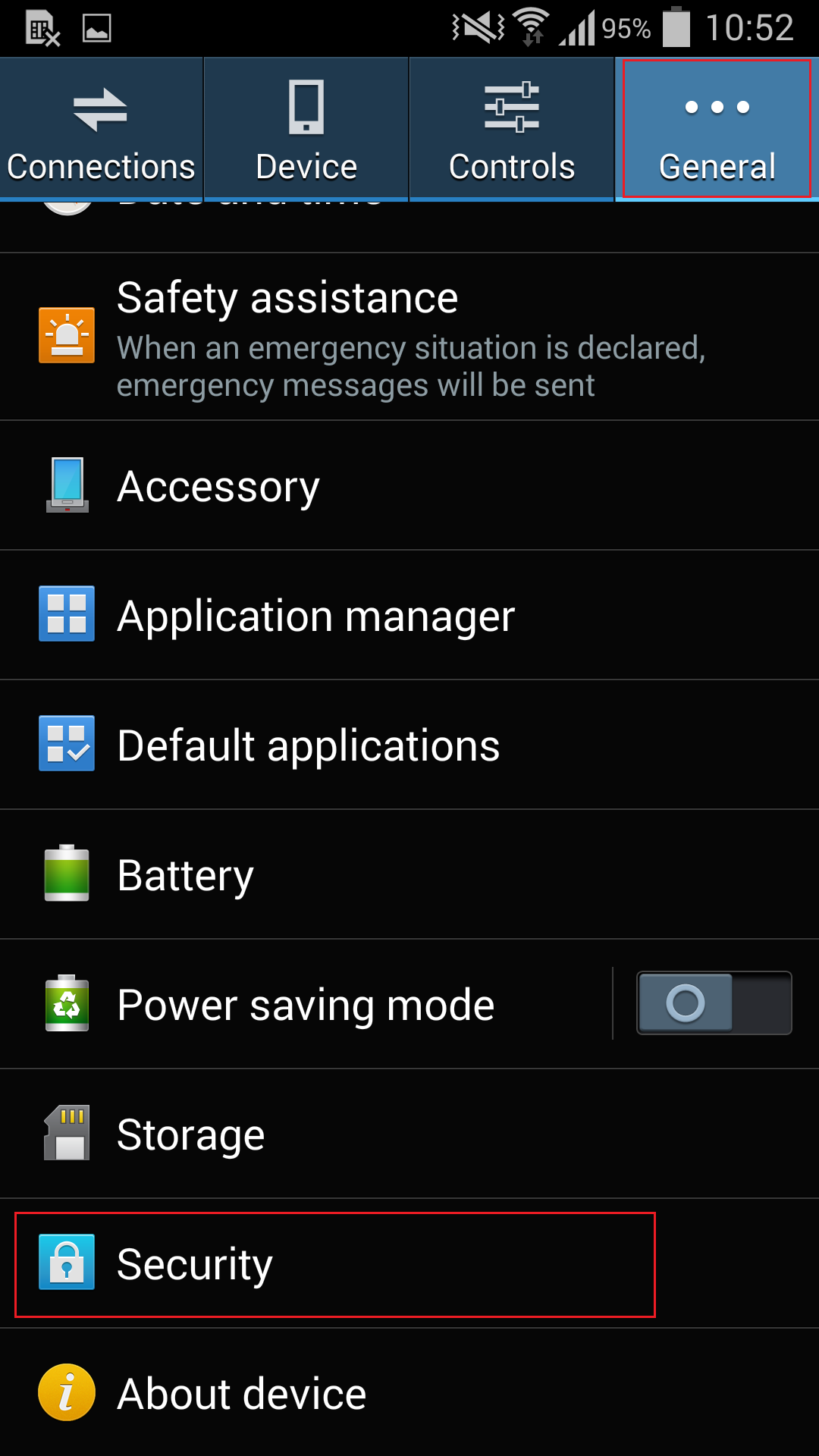Go to Application manager
This screenshot has height=1456, width=819.
click(x=409, y=615)
